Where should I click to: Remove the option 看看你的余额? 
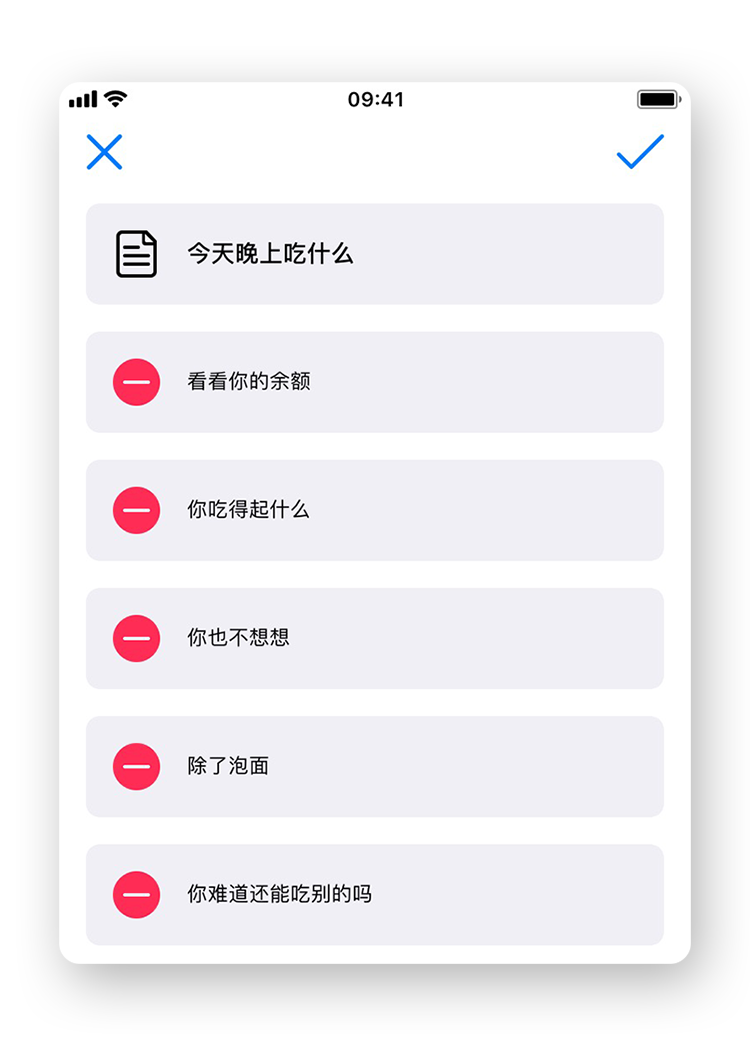tap(137, 382)
